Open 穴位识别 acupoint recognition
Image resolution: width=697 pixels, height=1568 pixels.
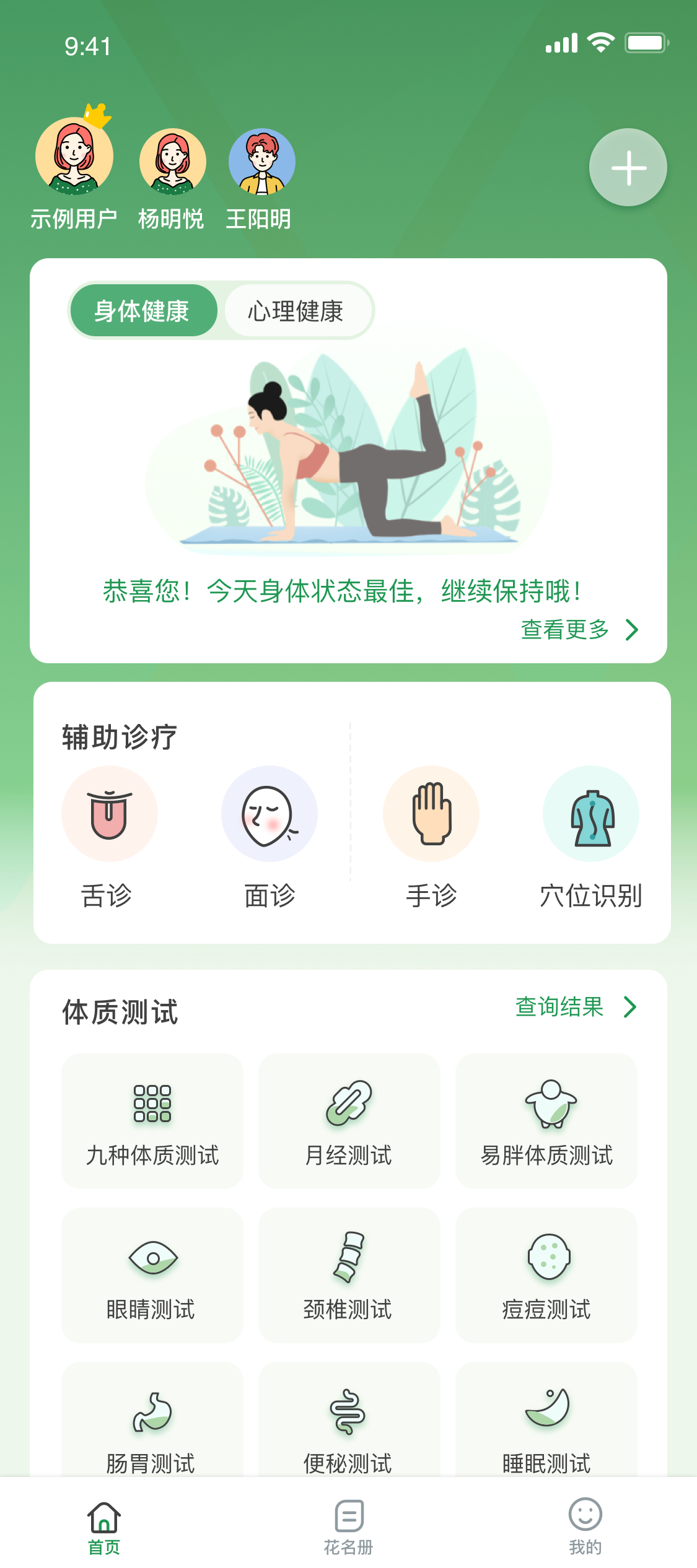(x=591, y=837)
